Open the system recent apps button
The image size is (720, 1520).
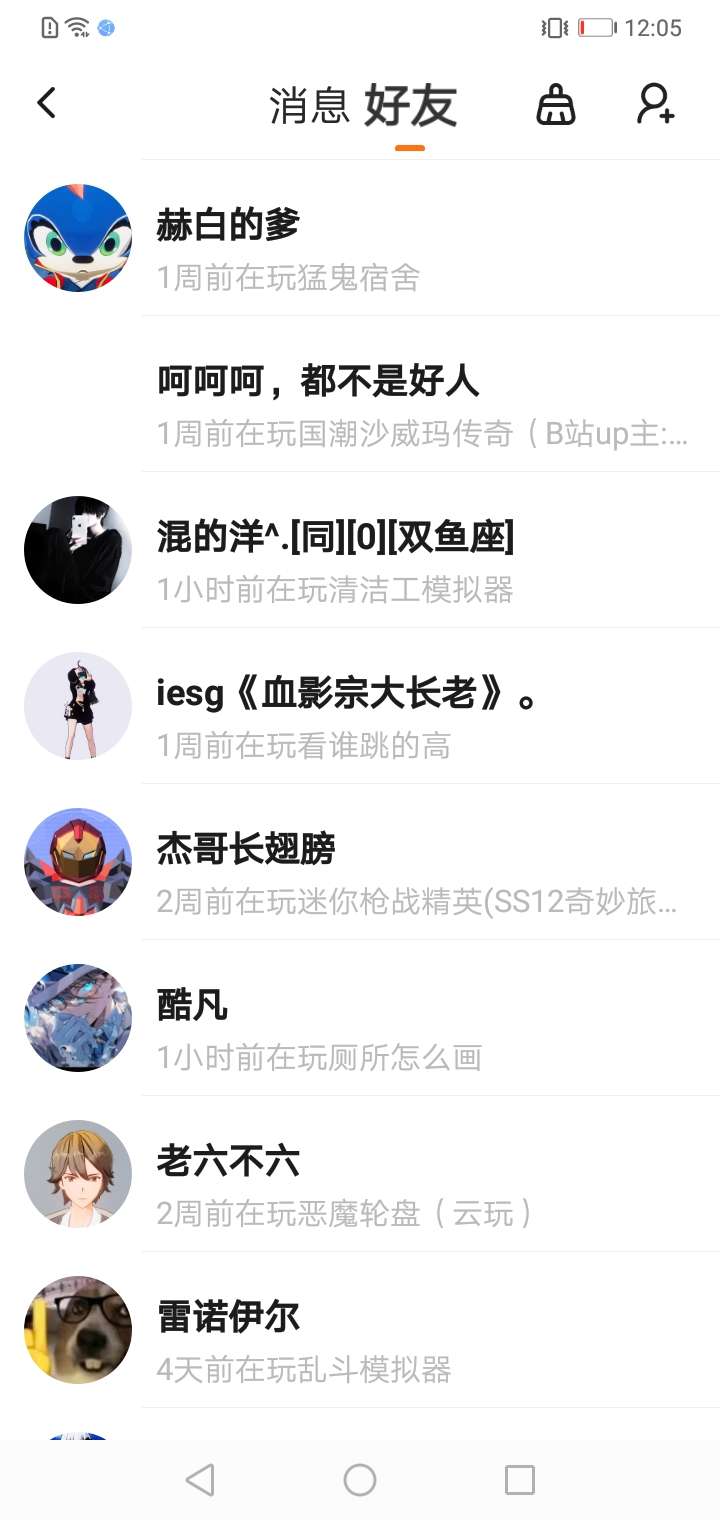pos(520,1480)
